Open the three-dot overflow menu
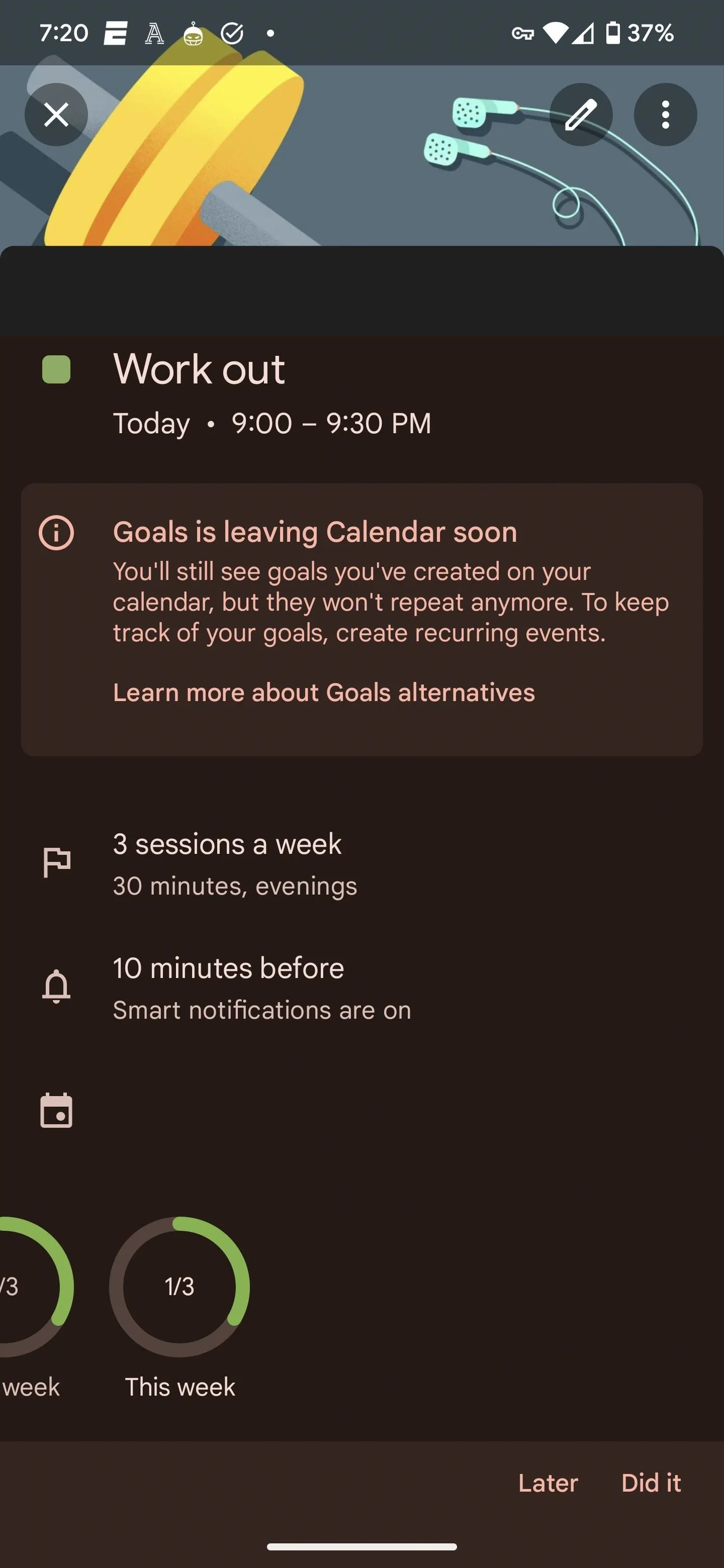 [666, 115]
